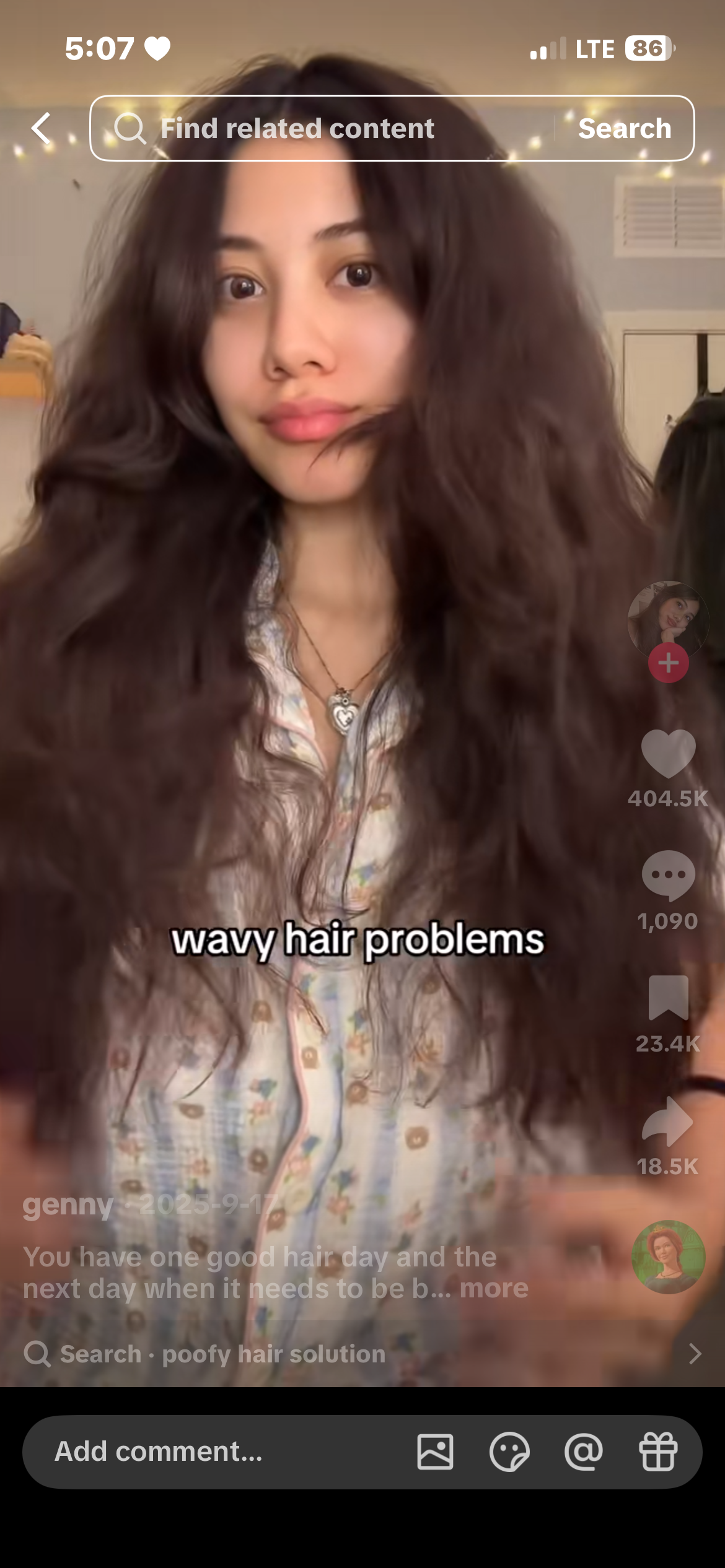Open the sound disc avatar
The height and width of the screenshot is (1568, 725).
[x=668, y=1257]
